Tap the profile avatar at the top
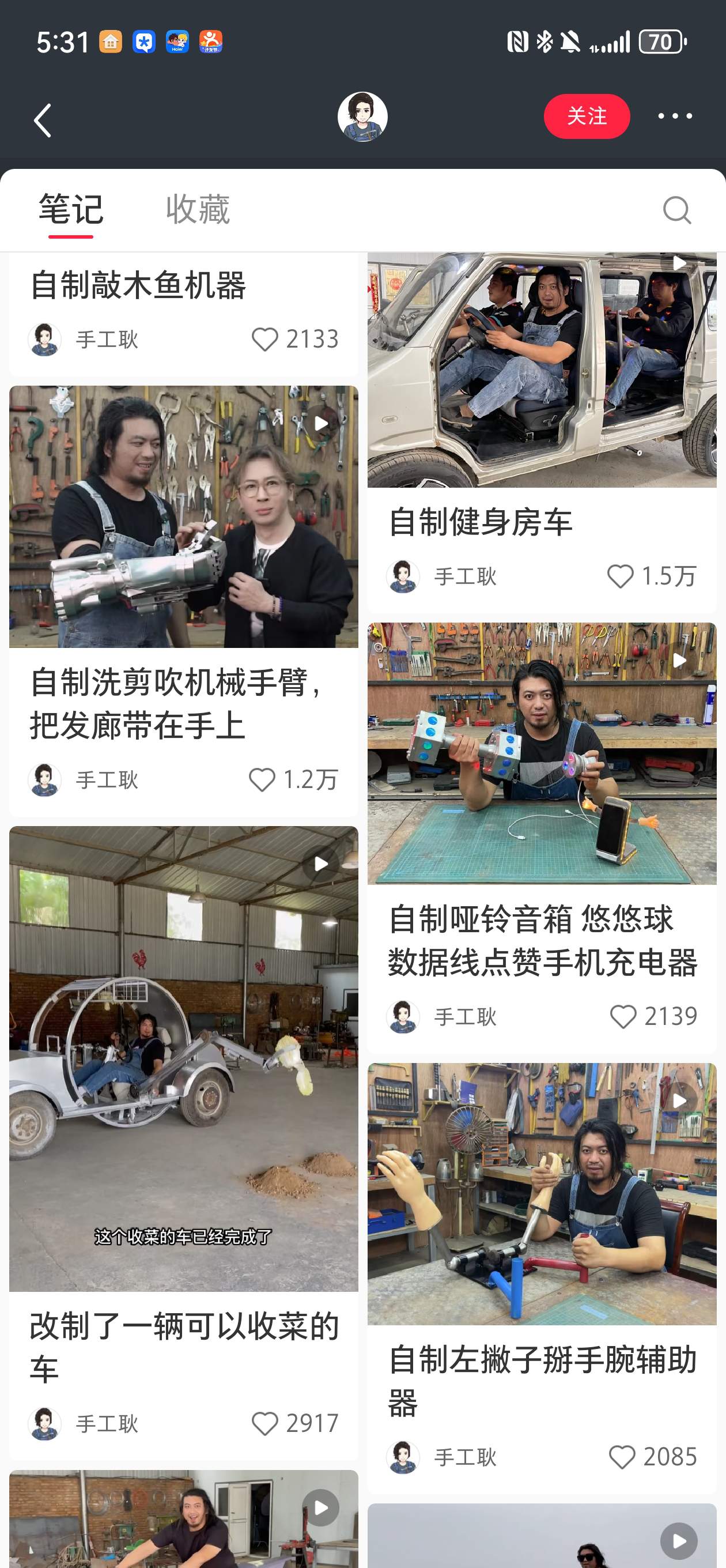The height and width of the screenshot is (1568, 726). 362,116
